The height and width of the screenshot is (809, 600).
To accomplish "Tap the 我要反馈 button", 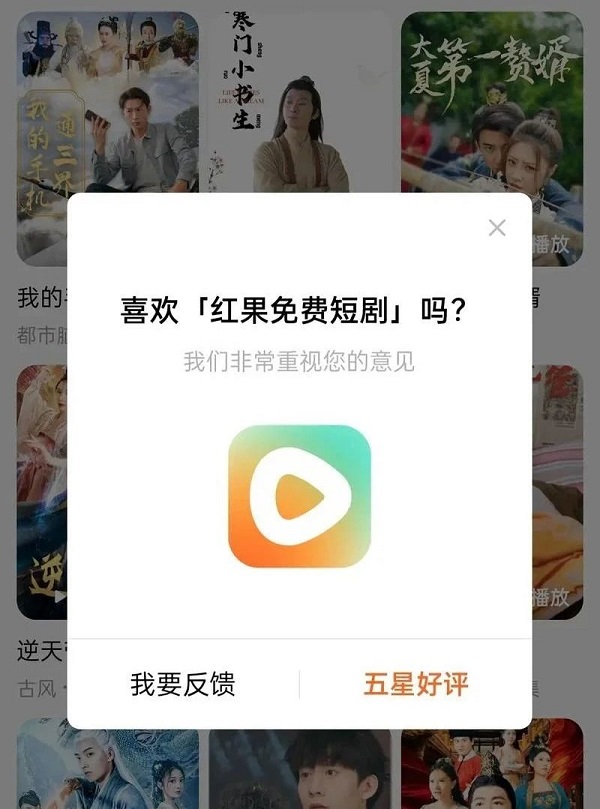I will tap(183, 684).
